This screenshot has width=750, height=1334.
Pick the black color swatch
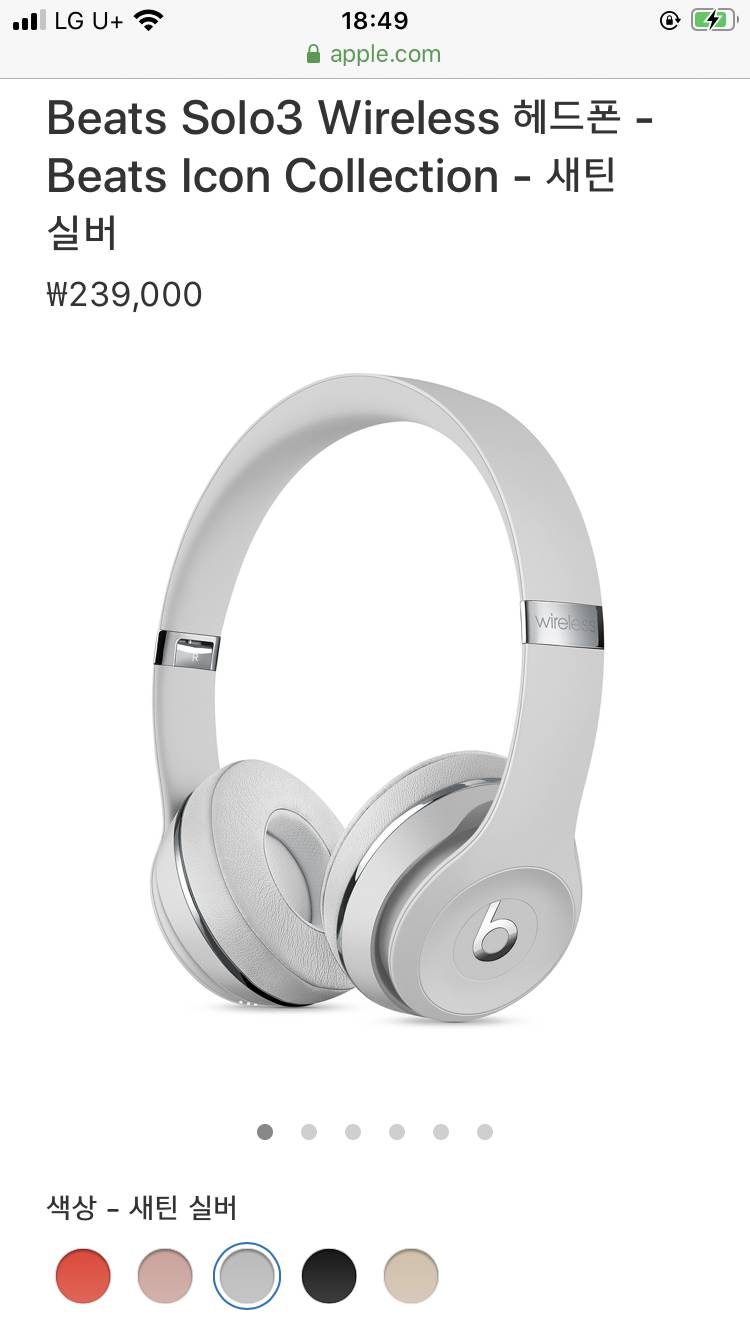pyautogui.click(x=329, y=1276)
